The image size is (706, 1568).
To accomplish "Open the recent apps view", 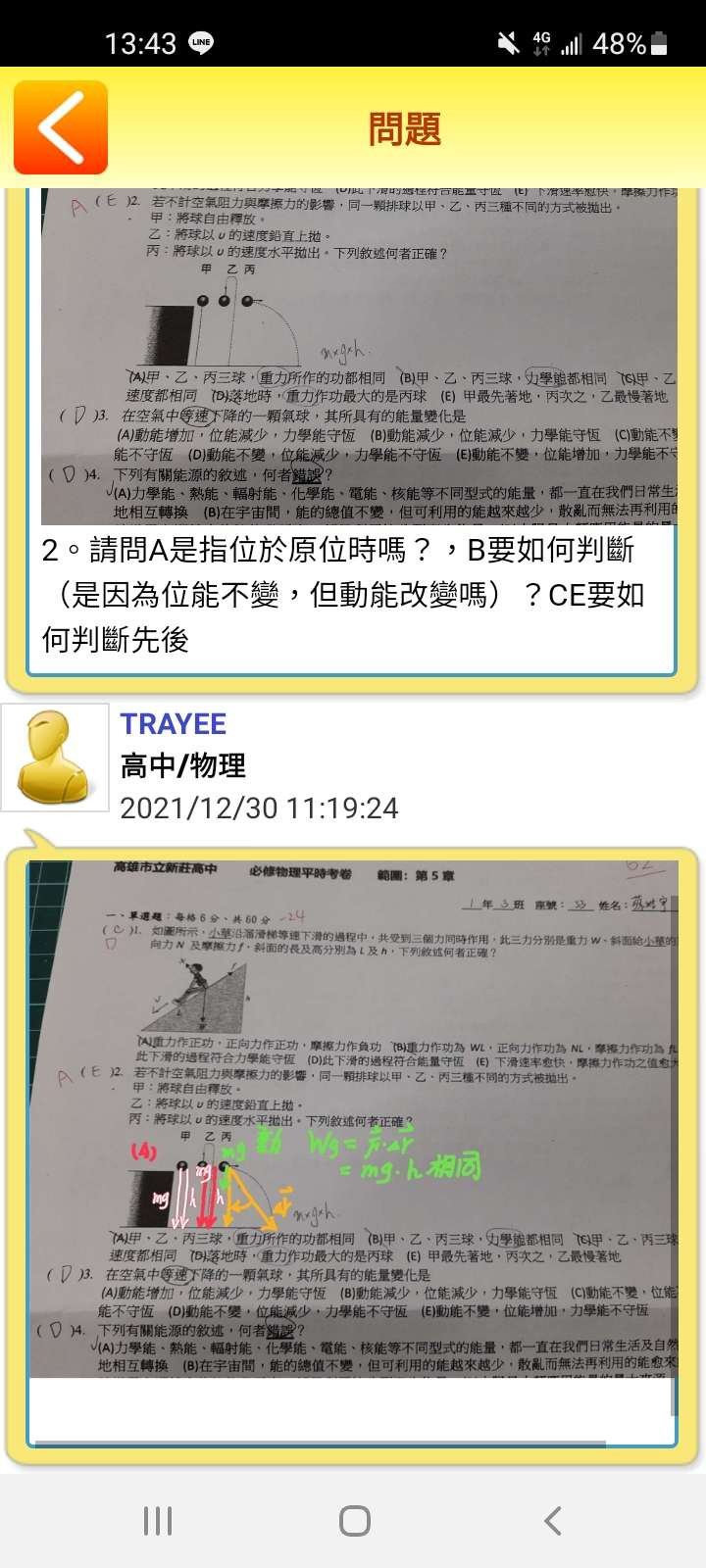I will 157,1521.
